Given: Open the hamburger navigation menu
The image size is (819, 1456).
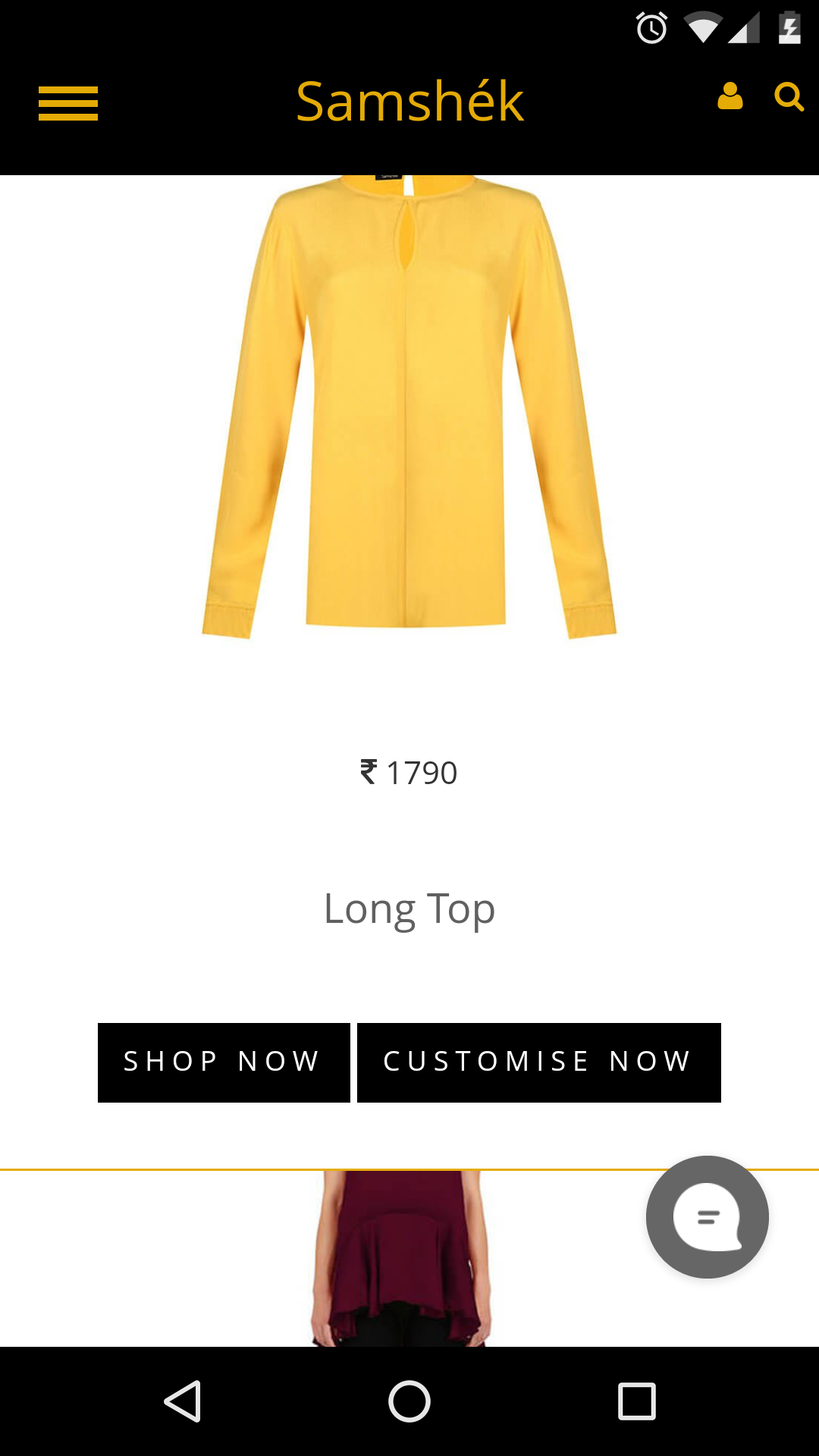Looking at the screenshot, I should (x=68, y=103).
